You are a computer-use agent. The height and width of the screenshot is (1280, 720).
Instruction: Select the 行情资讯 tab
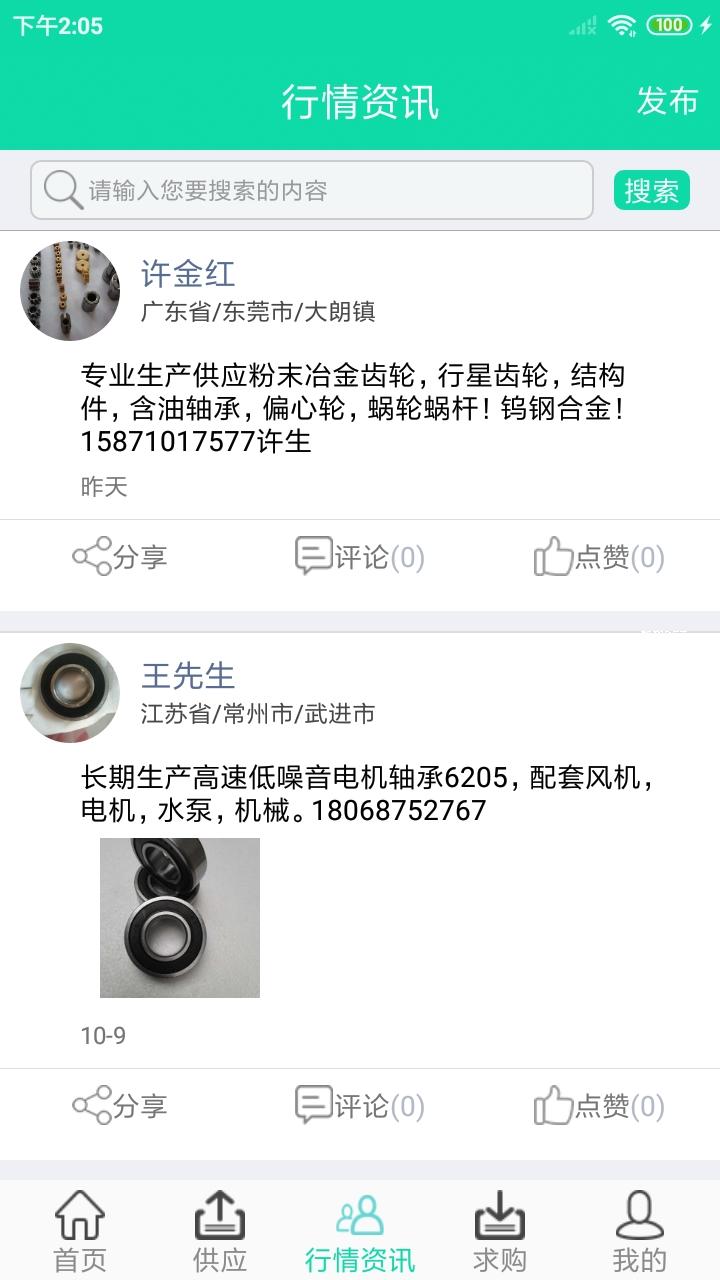(360, 1232)
